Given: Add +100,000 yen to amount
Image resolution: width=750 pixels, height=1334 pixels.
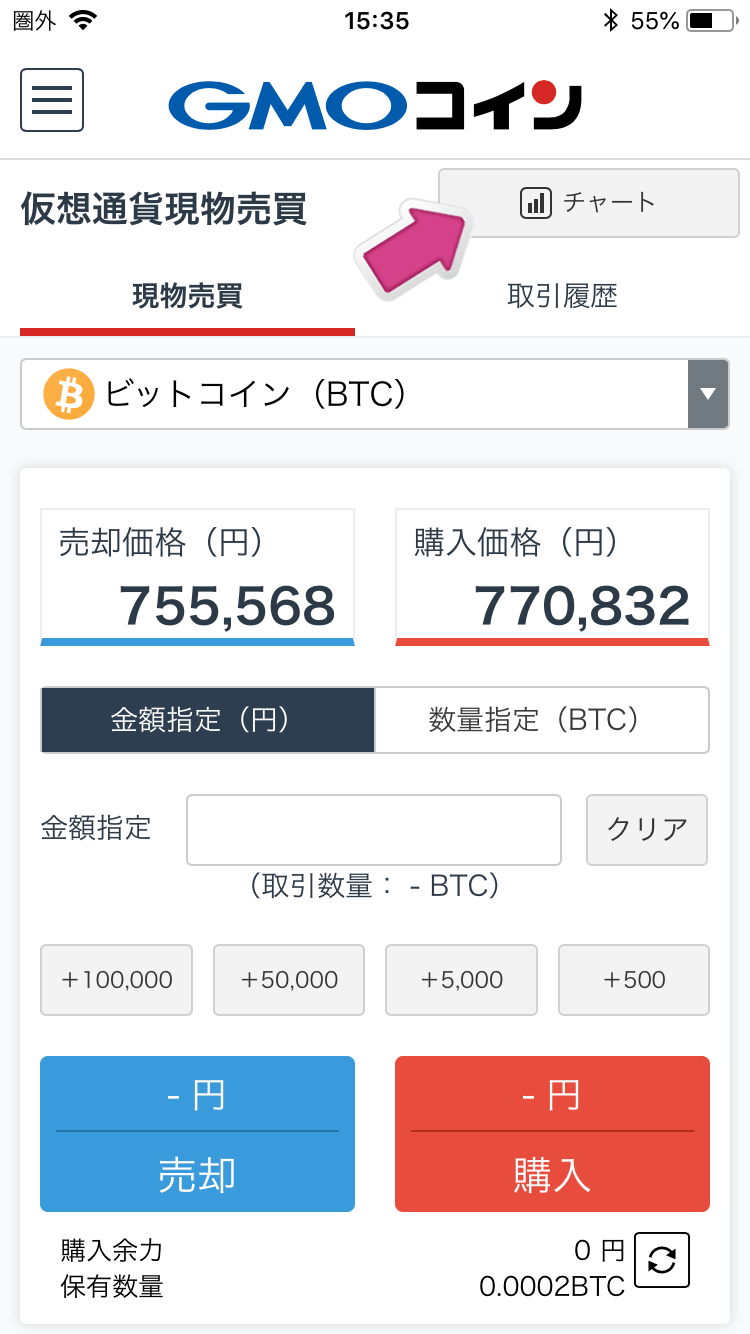Looking at the screenshot, I should click(x=116, y=980).
